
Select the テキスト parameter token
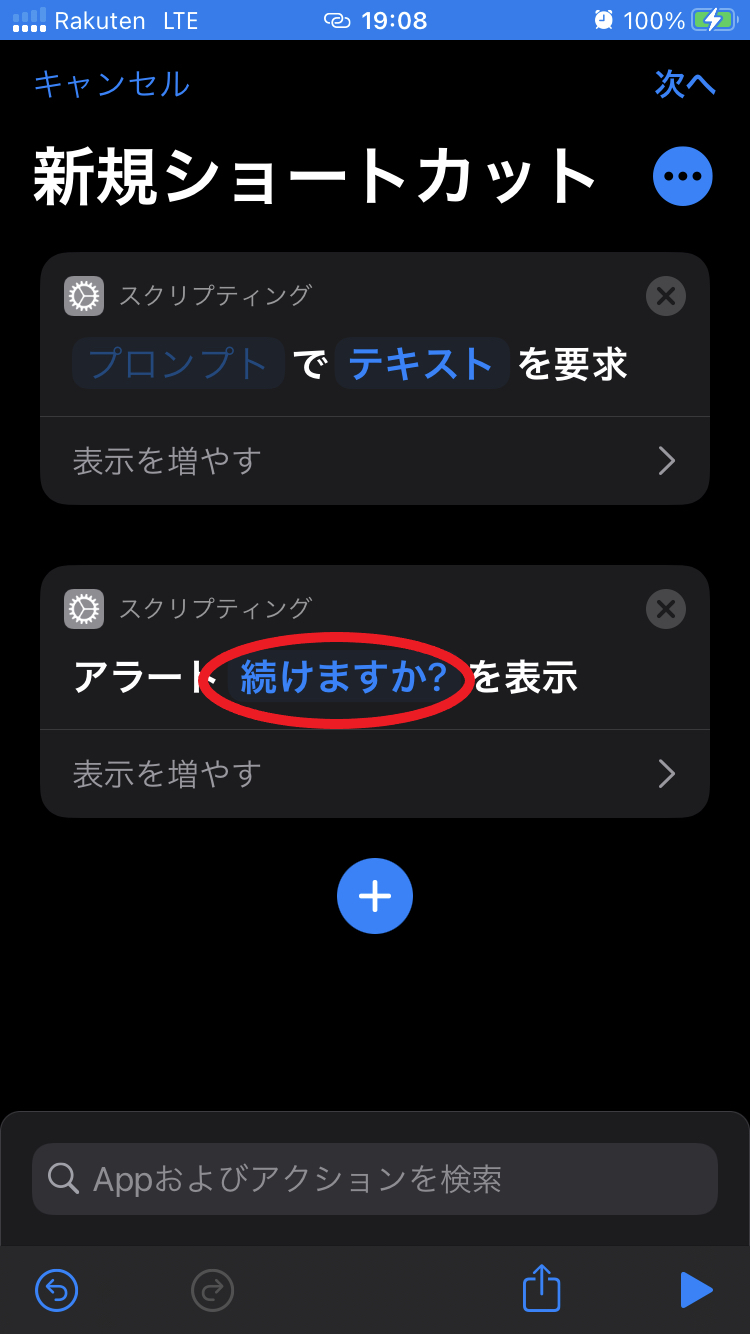(x=421, y=364)
